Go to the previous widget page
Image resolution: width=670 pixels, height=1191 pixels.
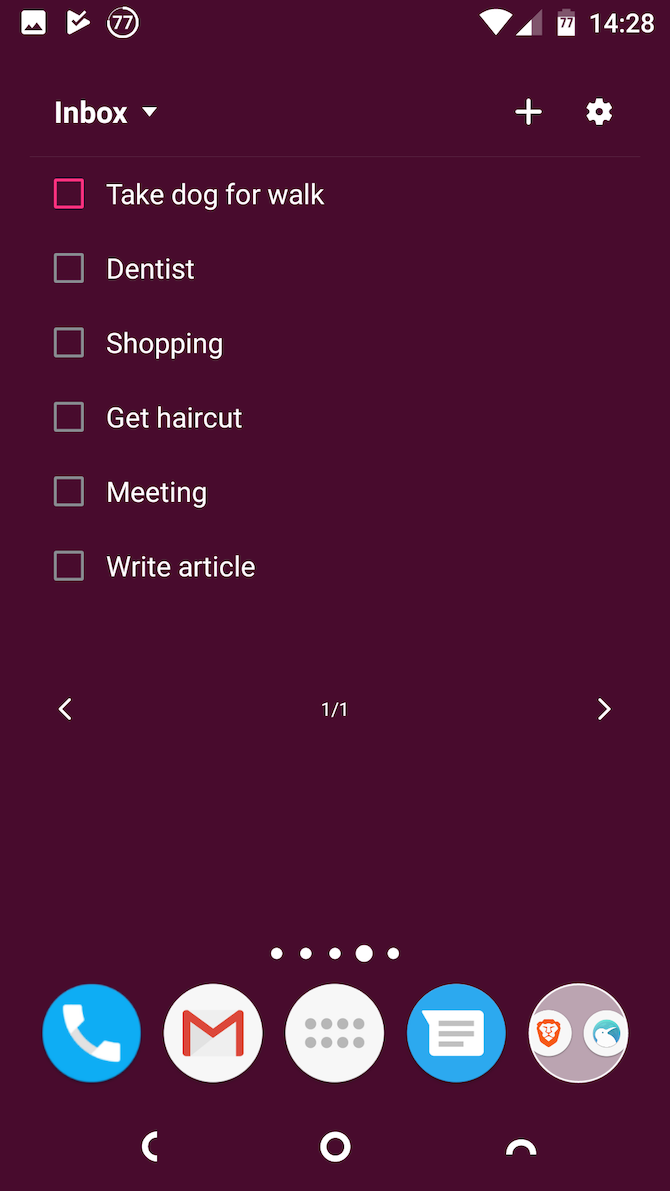point(65,709)
